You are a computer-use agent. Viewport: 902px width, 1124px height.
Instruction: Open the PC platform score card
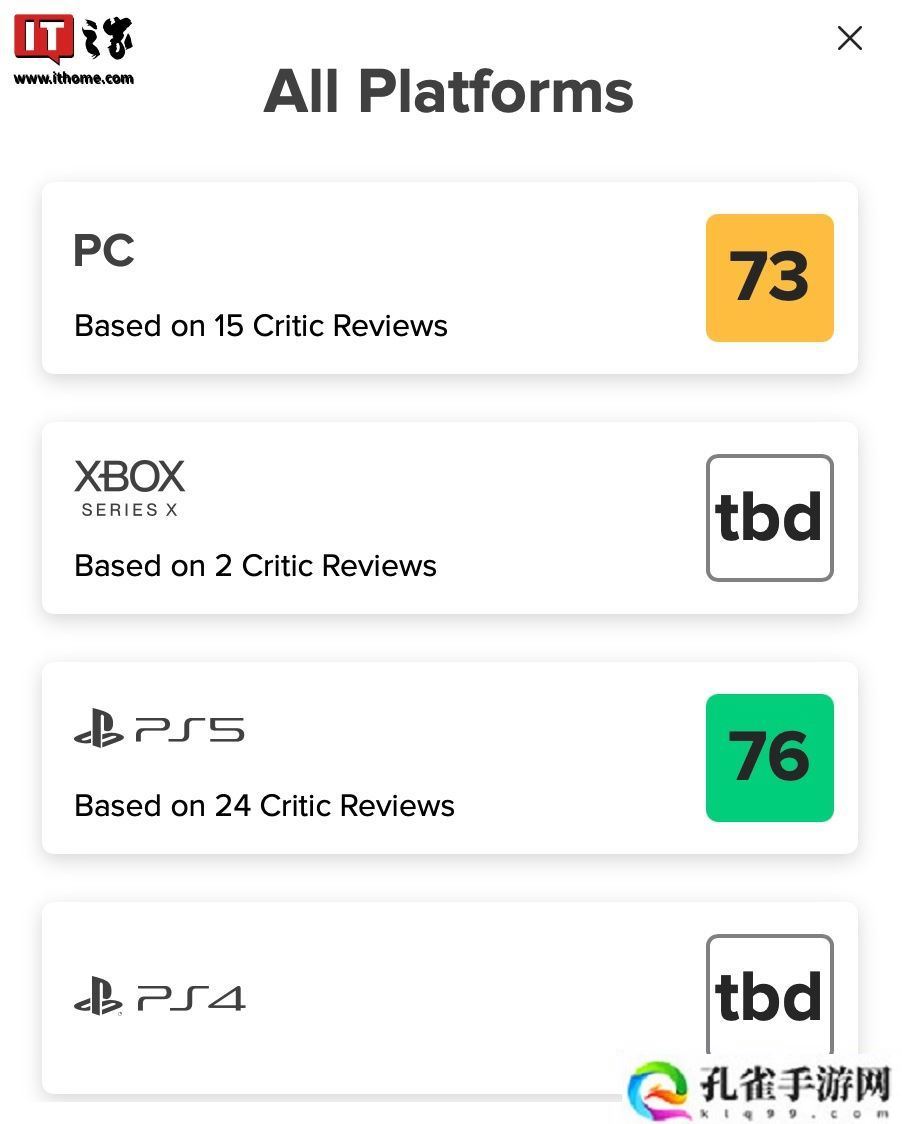pos(449,278)
